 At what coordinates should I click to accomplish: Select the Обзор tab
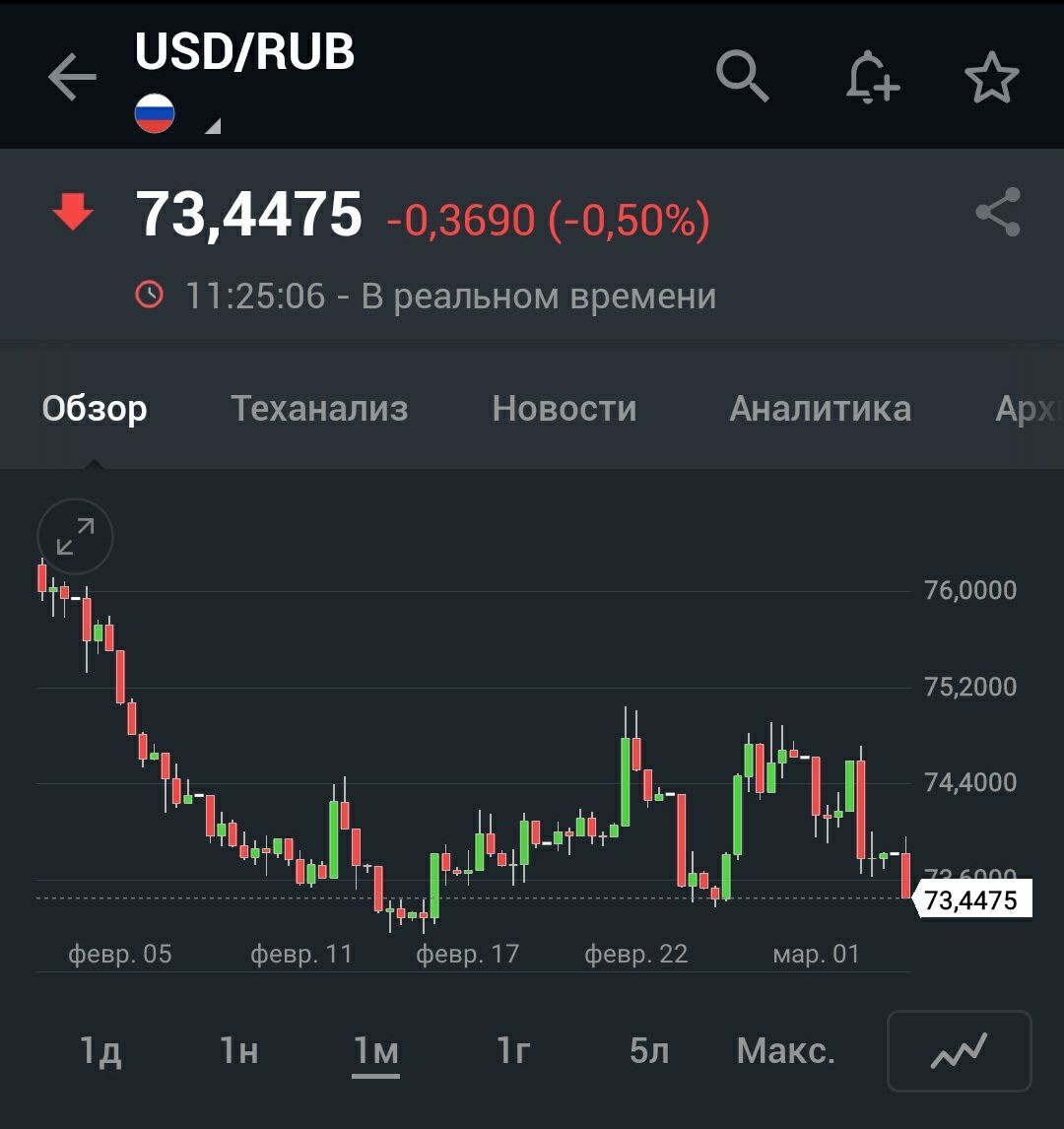(x=95, y=408)
